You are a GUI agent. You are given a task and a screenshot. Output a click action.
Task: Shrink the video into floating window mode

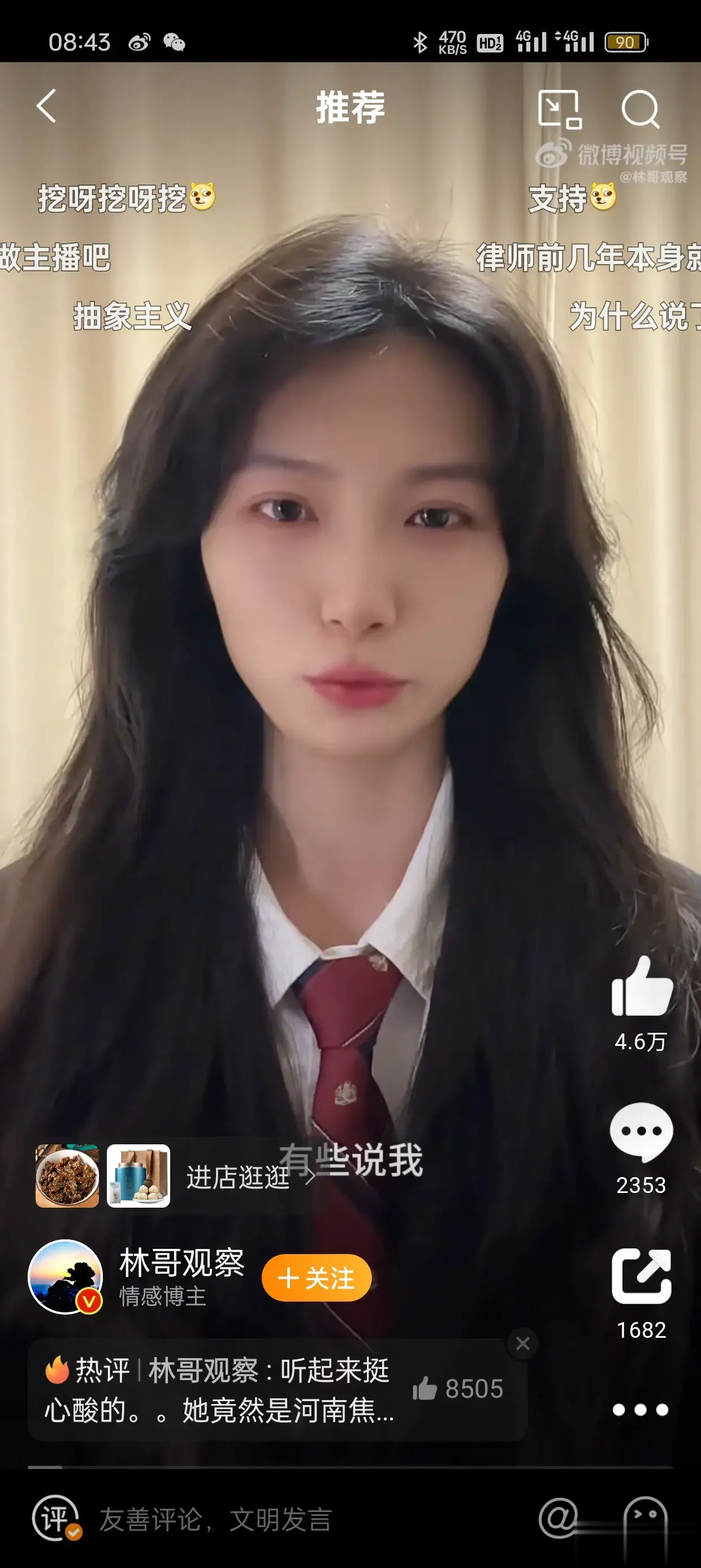559,110
